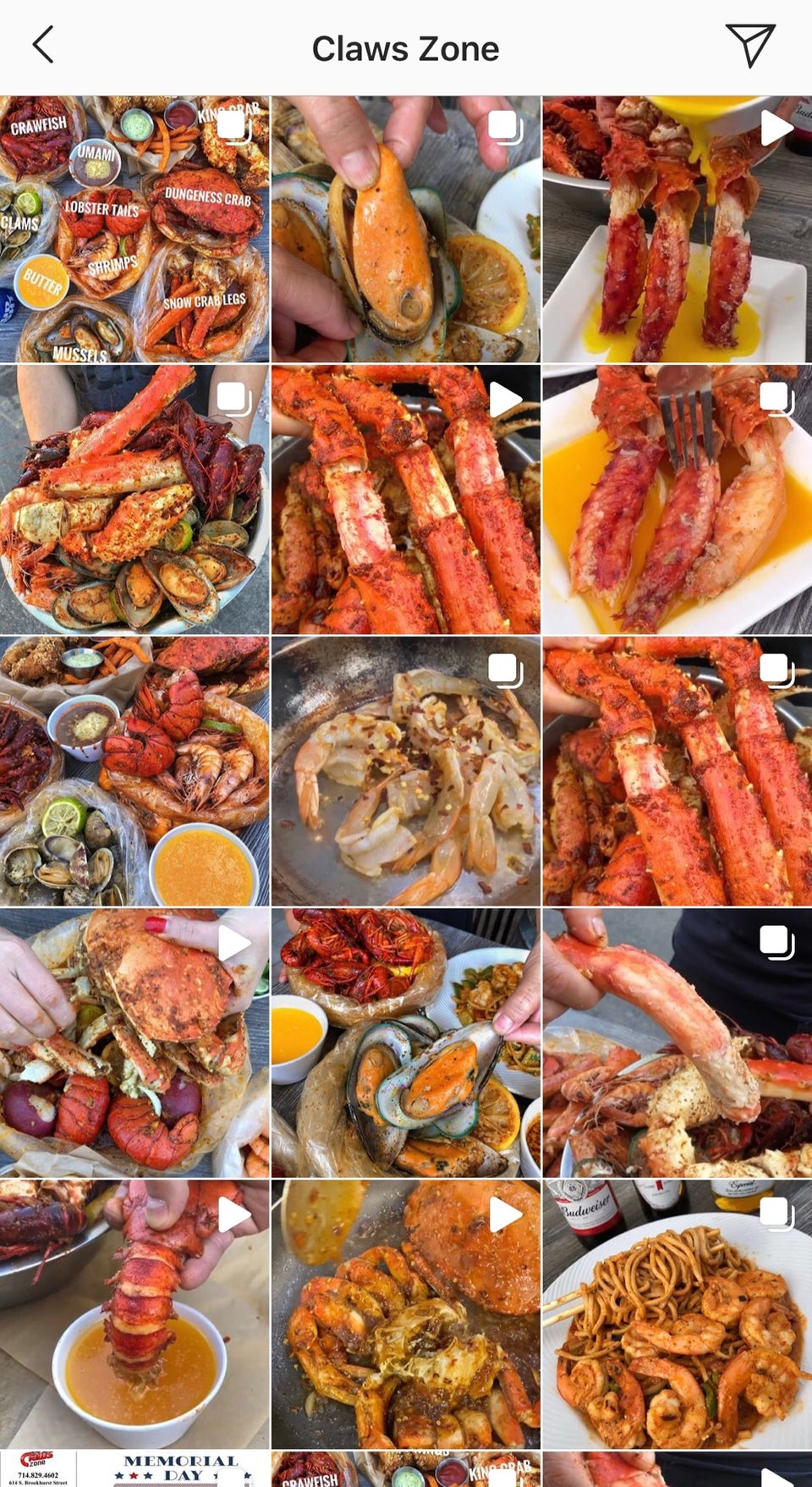Image resolution: width=812 pixels, height=1487 pixels.
Task: Open the fork in crab legs post
Action: pyautogui.click(x=677, y=500)
